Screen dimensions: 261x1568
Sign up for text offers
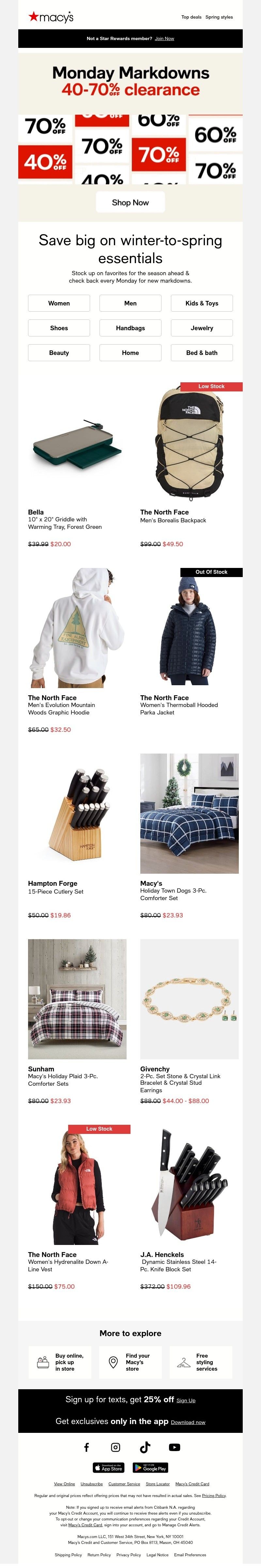coord(186,1401)
